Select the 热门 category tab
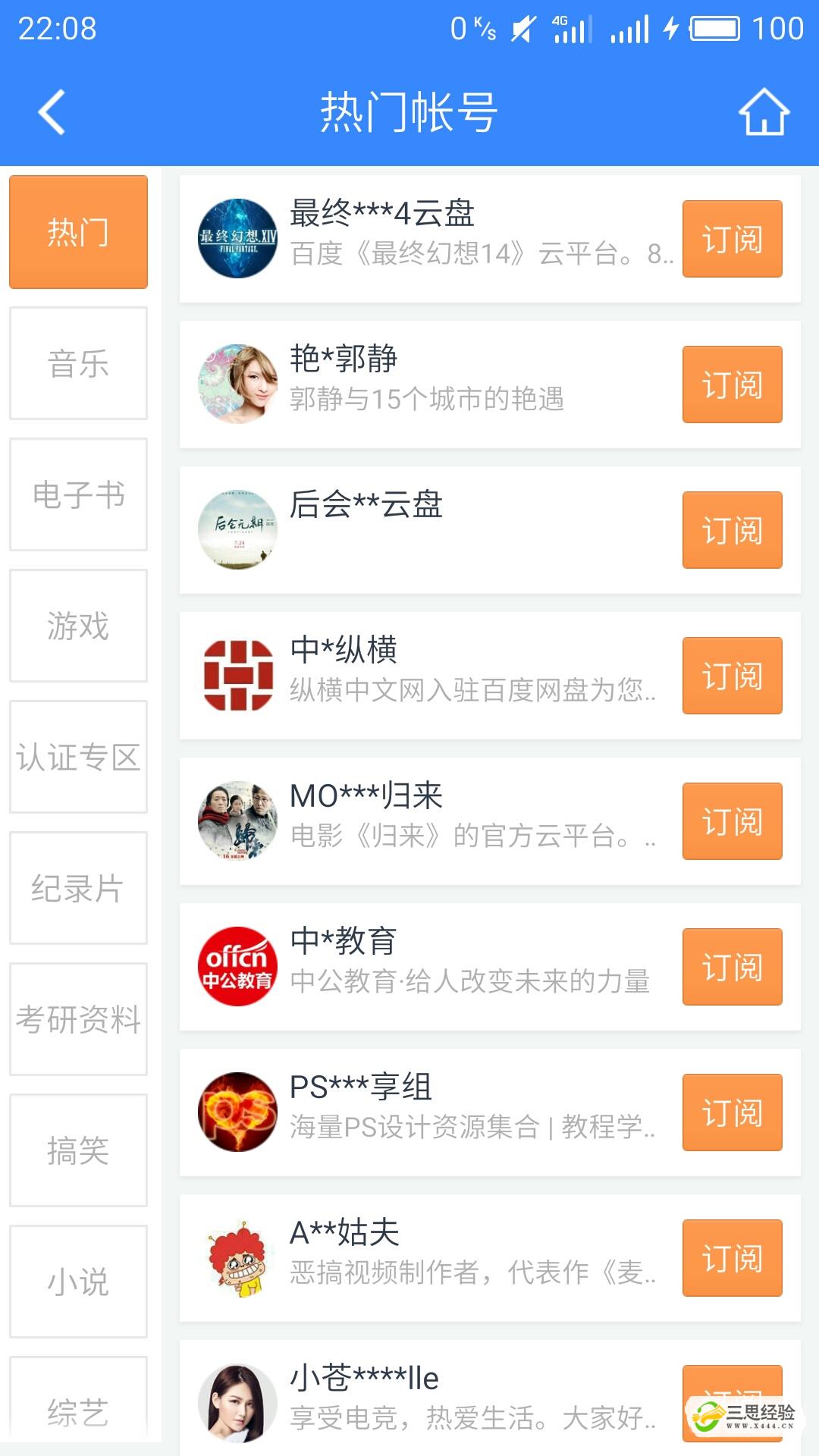 pos(78,232)
